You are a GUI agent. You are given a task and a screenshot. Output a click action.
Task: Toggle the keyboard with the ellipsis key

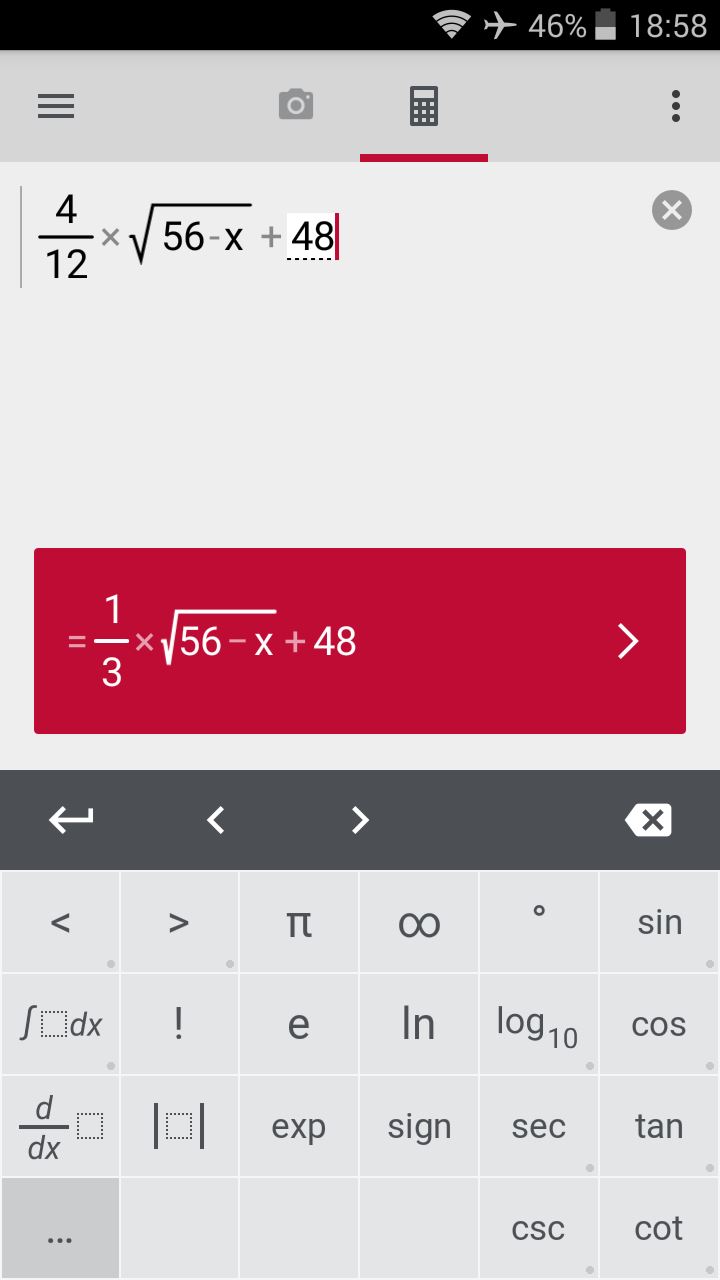(60, 1228)
